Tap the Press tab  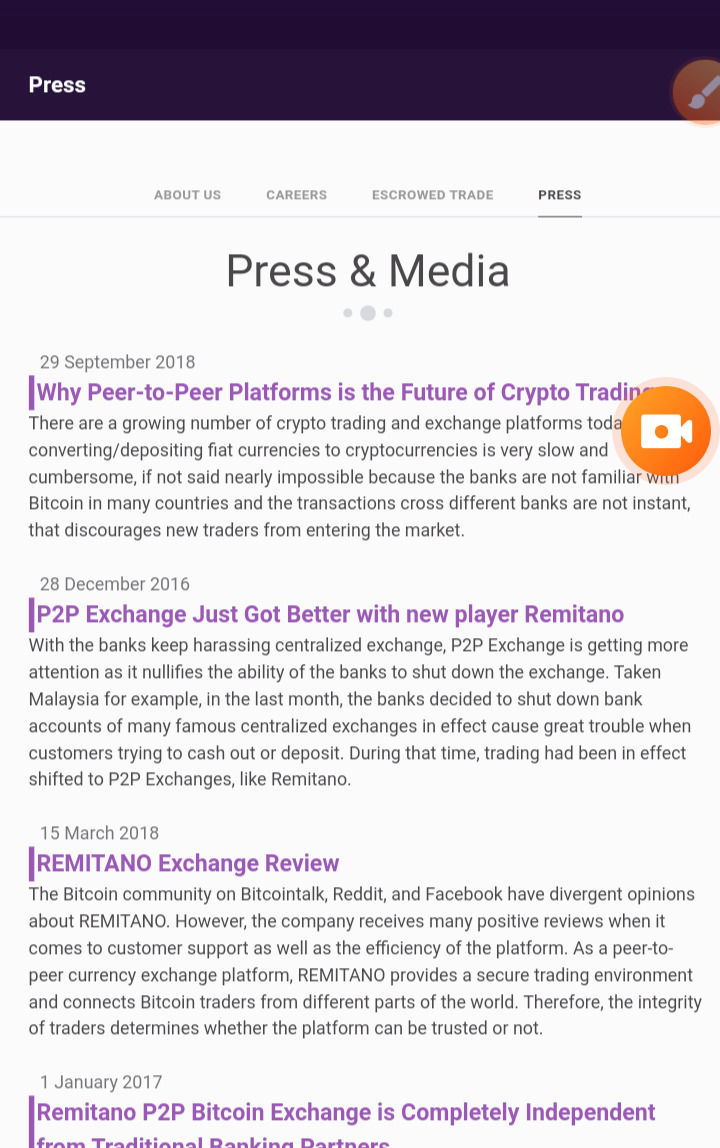point(560,195)
